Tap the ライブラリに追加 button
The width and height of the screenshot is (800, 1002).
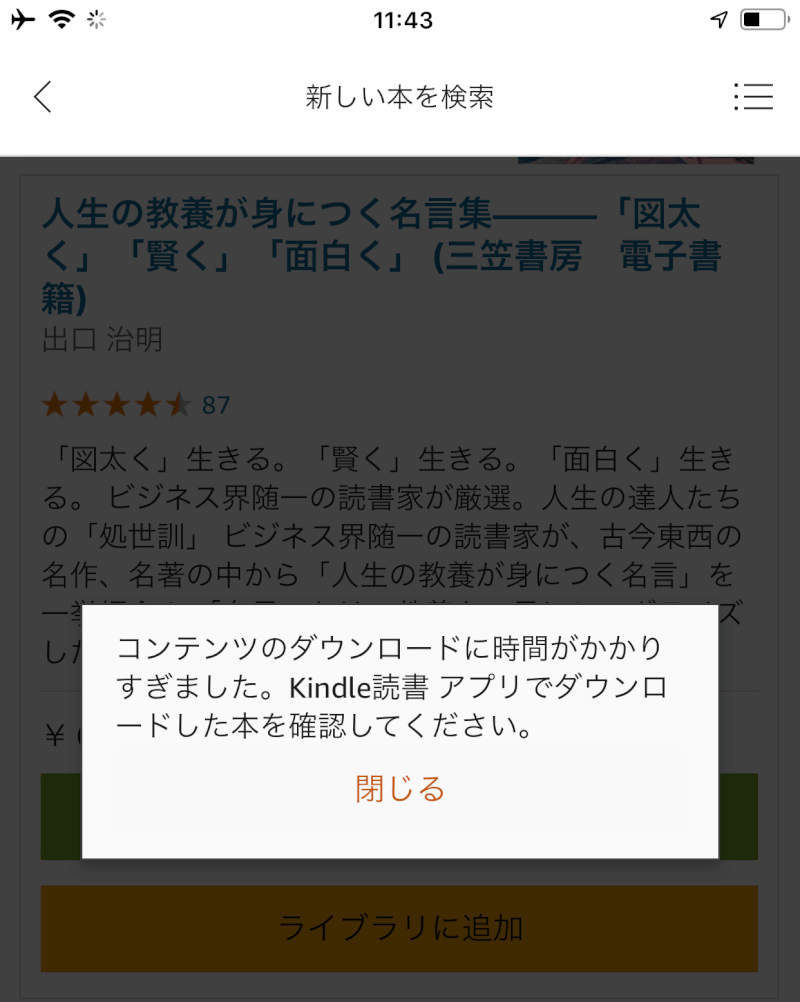400,928
